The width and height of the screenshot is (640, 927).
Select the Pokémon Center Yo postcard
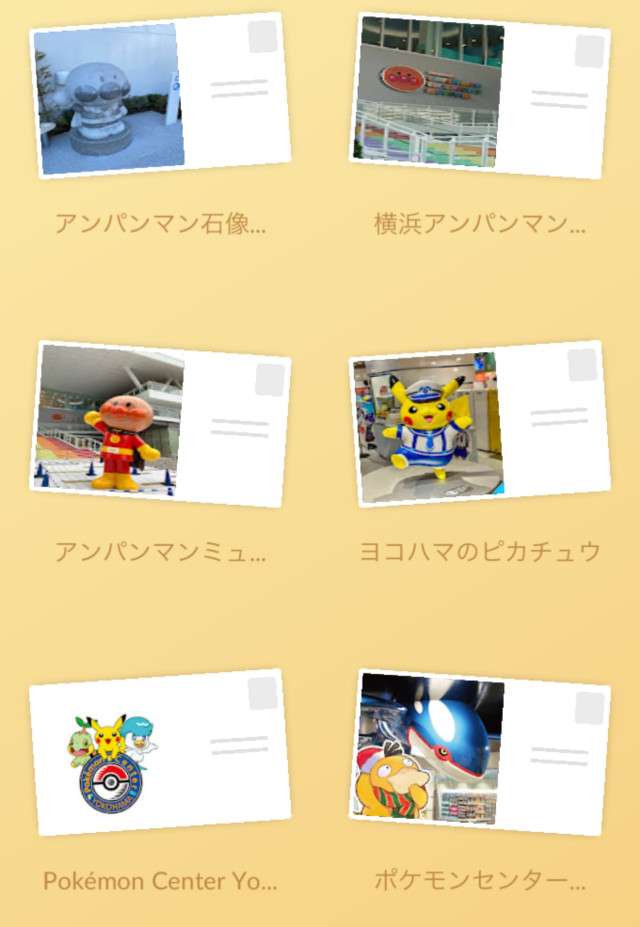tap(160, 752)
